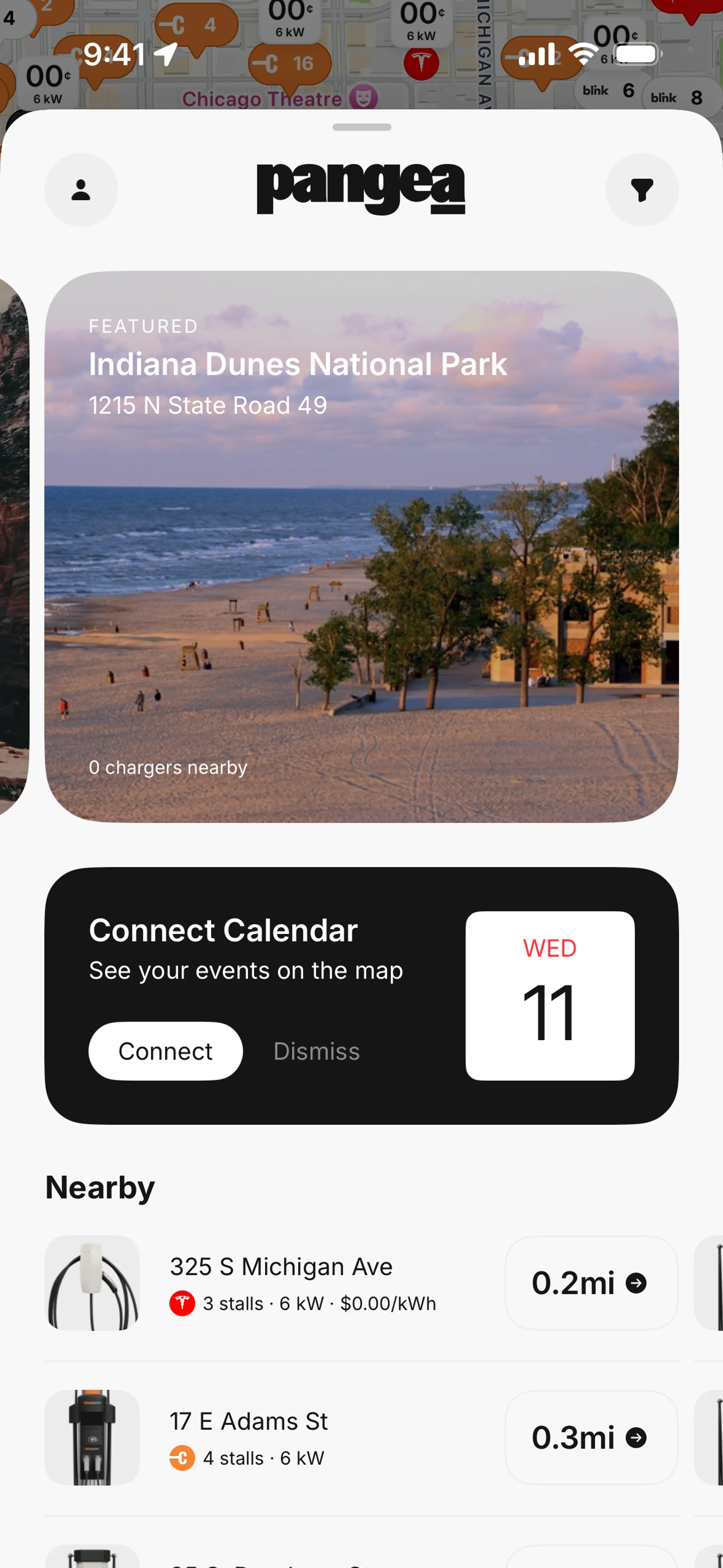Select the 16-stall ChargePoint map pin
Image resolution: width=723 pixels, height=1568 pixels.
(x=290, y=64)
